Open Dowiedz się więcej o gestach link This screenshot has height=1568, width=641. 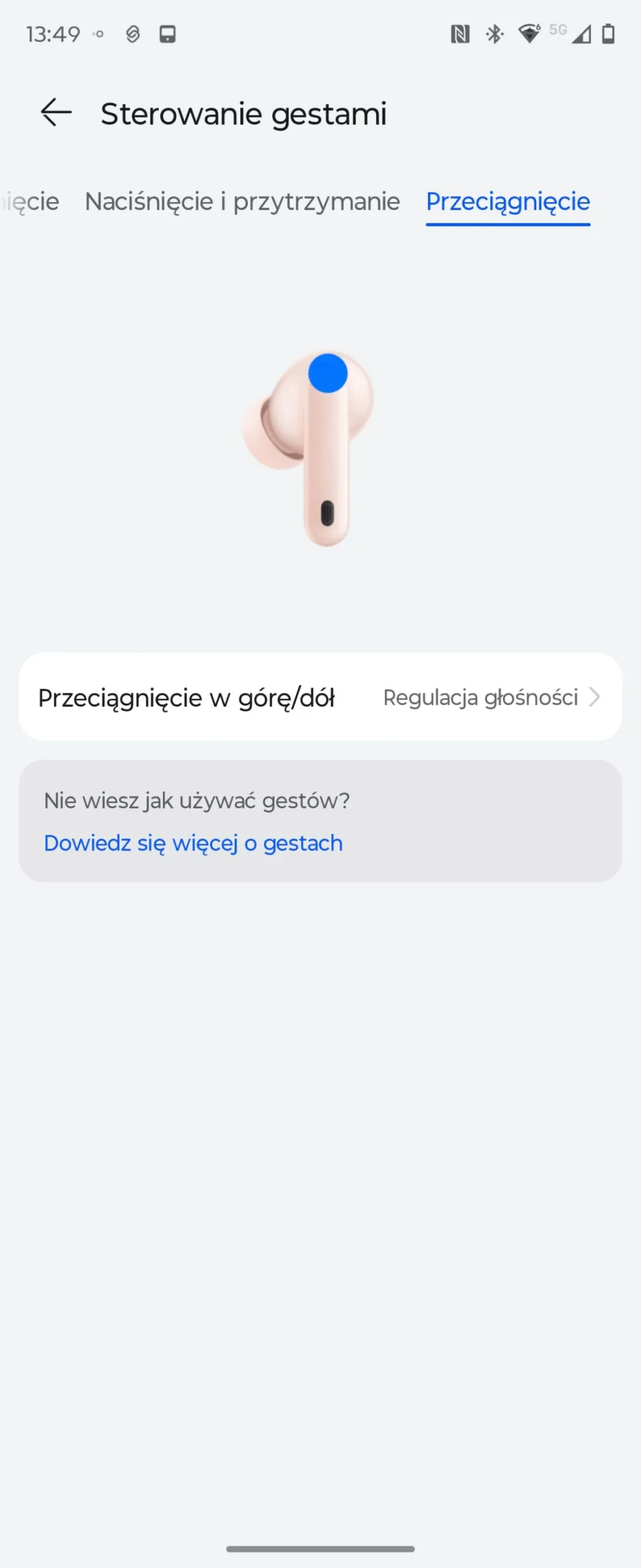coord(193,843)
